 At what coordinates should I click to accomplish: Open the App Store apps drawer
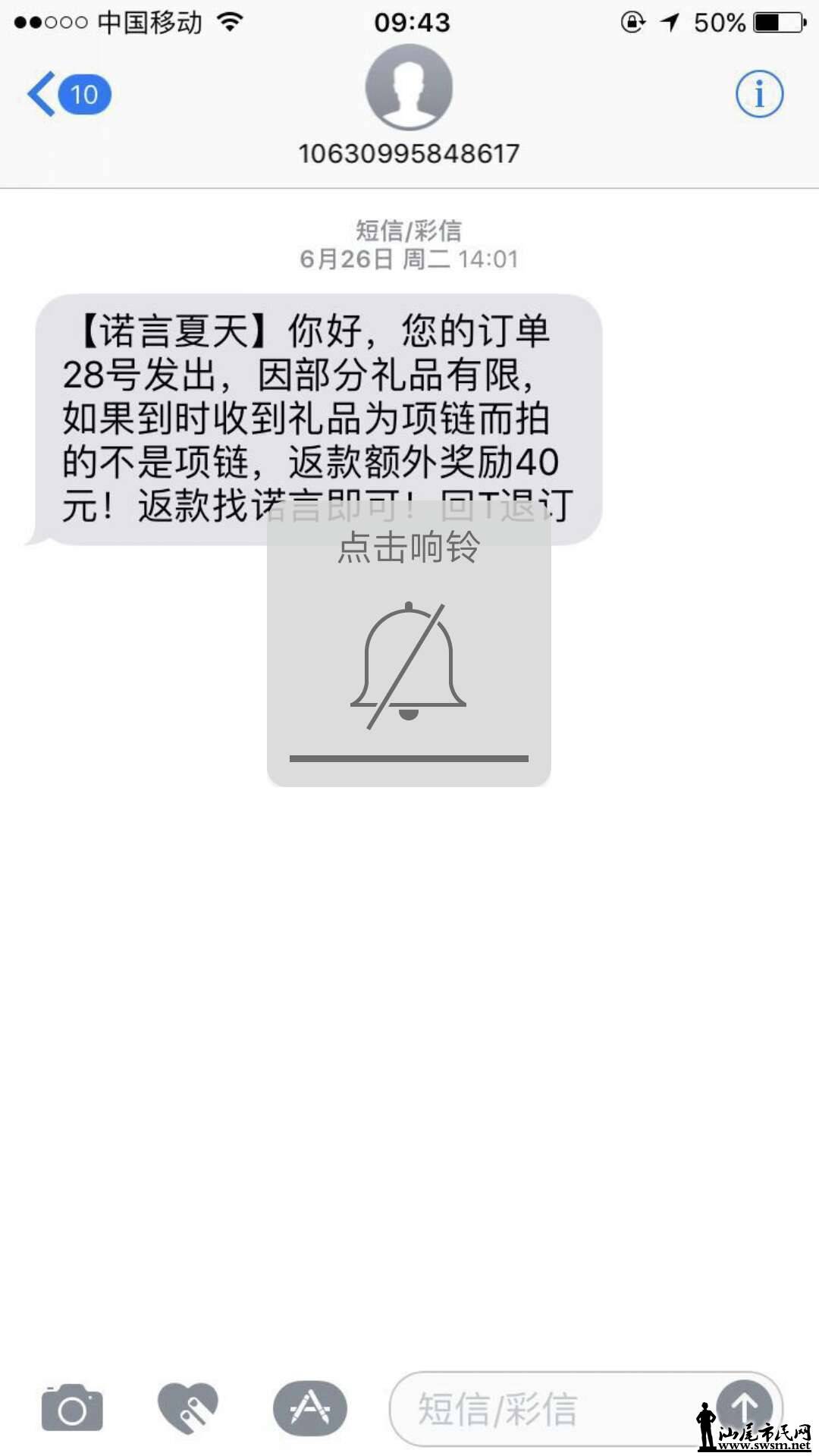click(x=310, y=1409)
